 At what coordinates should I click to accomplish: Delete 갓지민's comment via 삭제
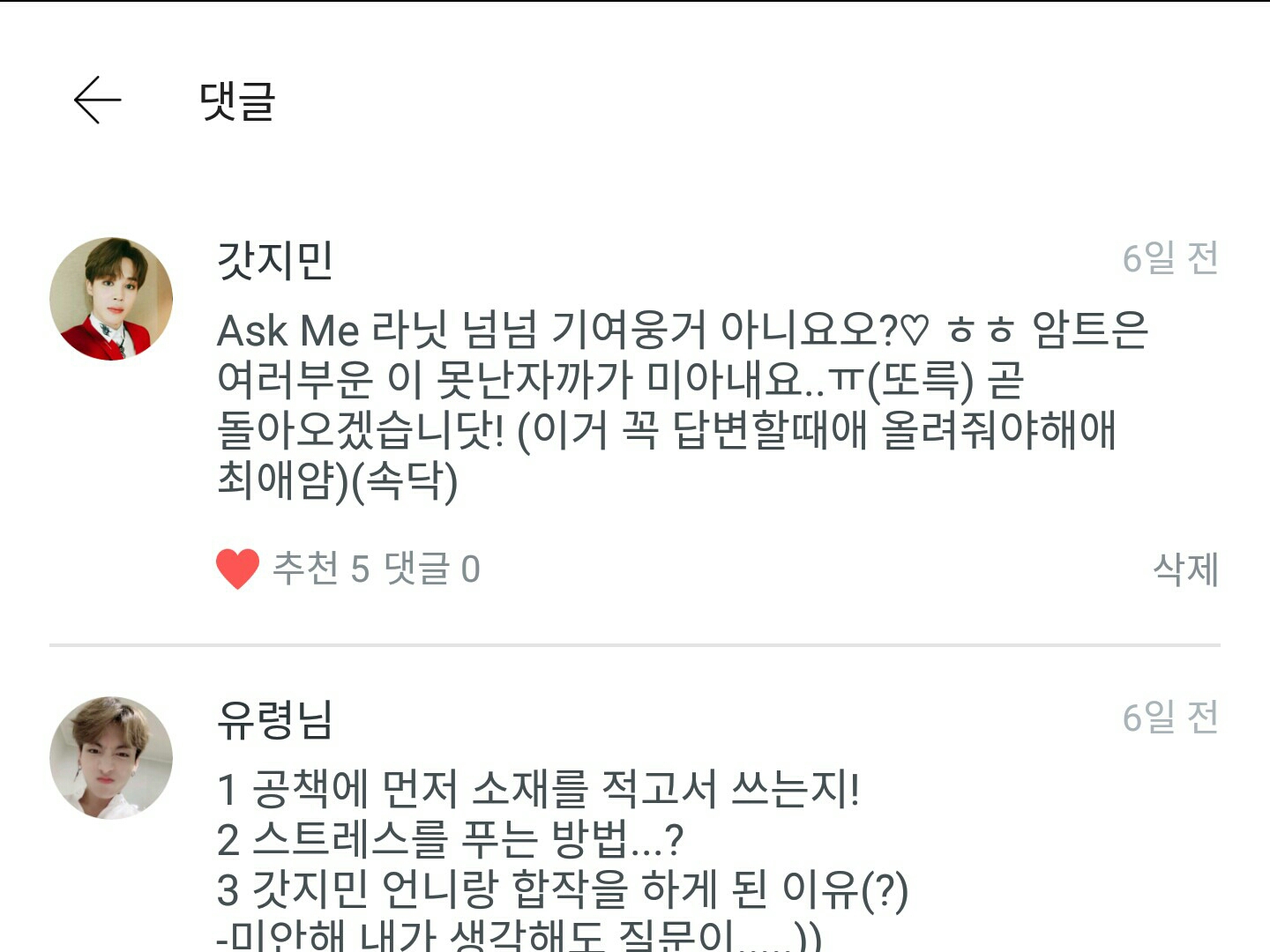(x=1185, y=569)
